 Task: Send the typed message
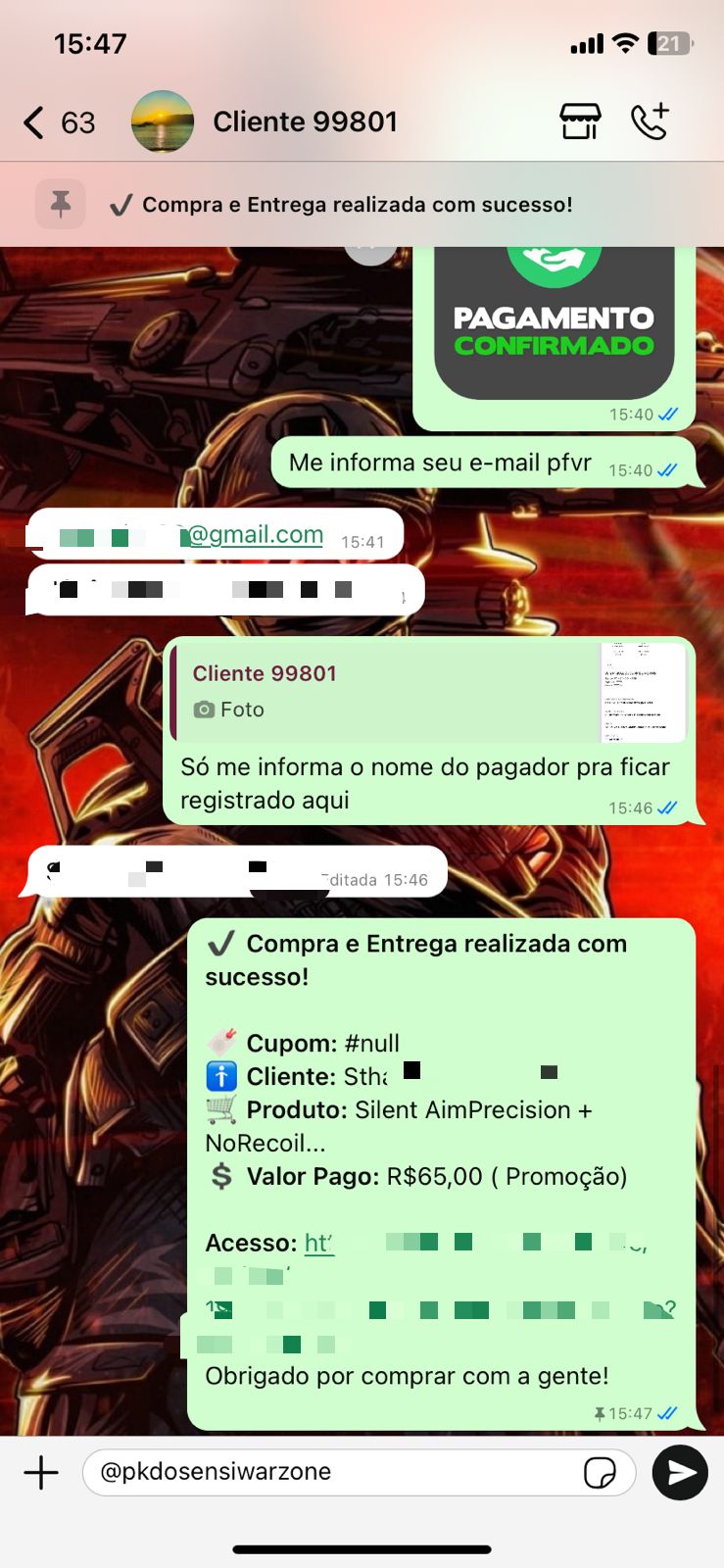[680, 1472]
